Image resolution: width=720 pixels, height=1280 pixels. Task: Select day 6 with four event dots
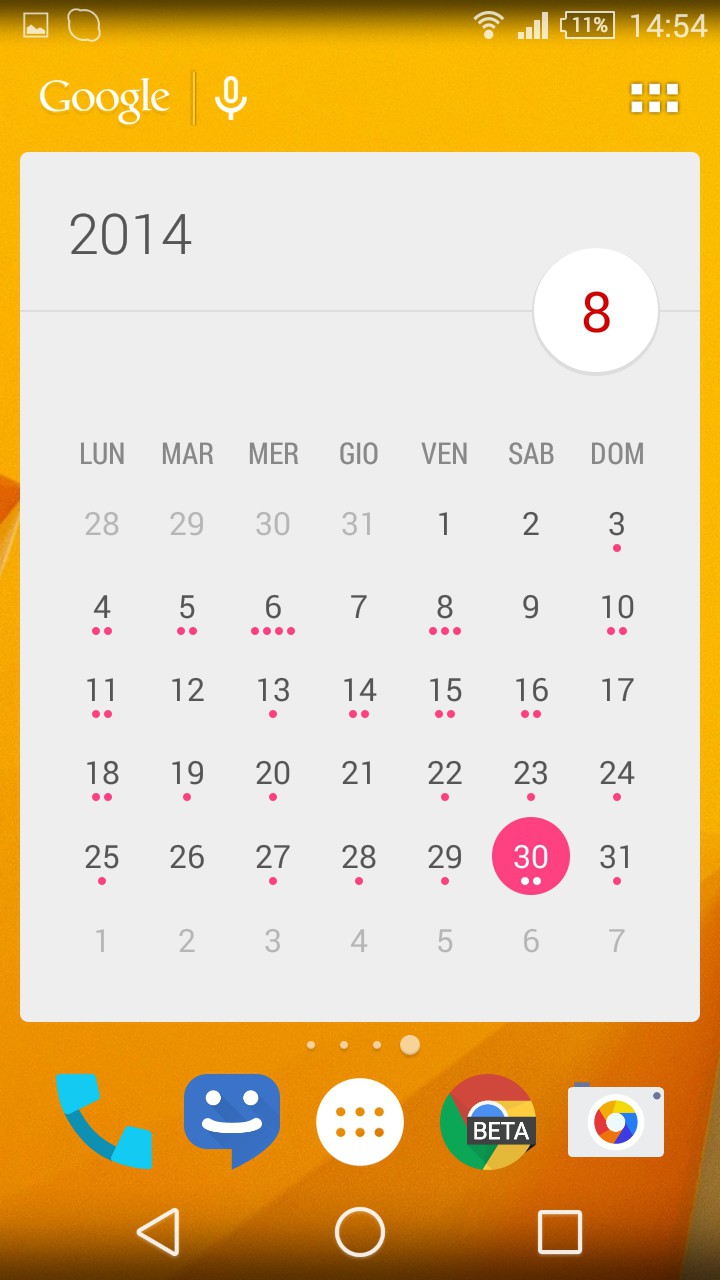click(x=273, y=612)
